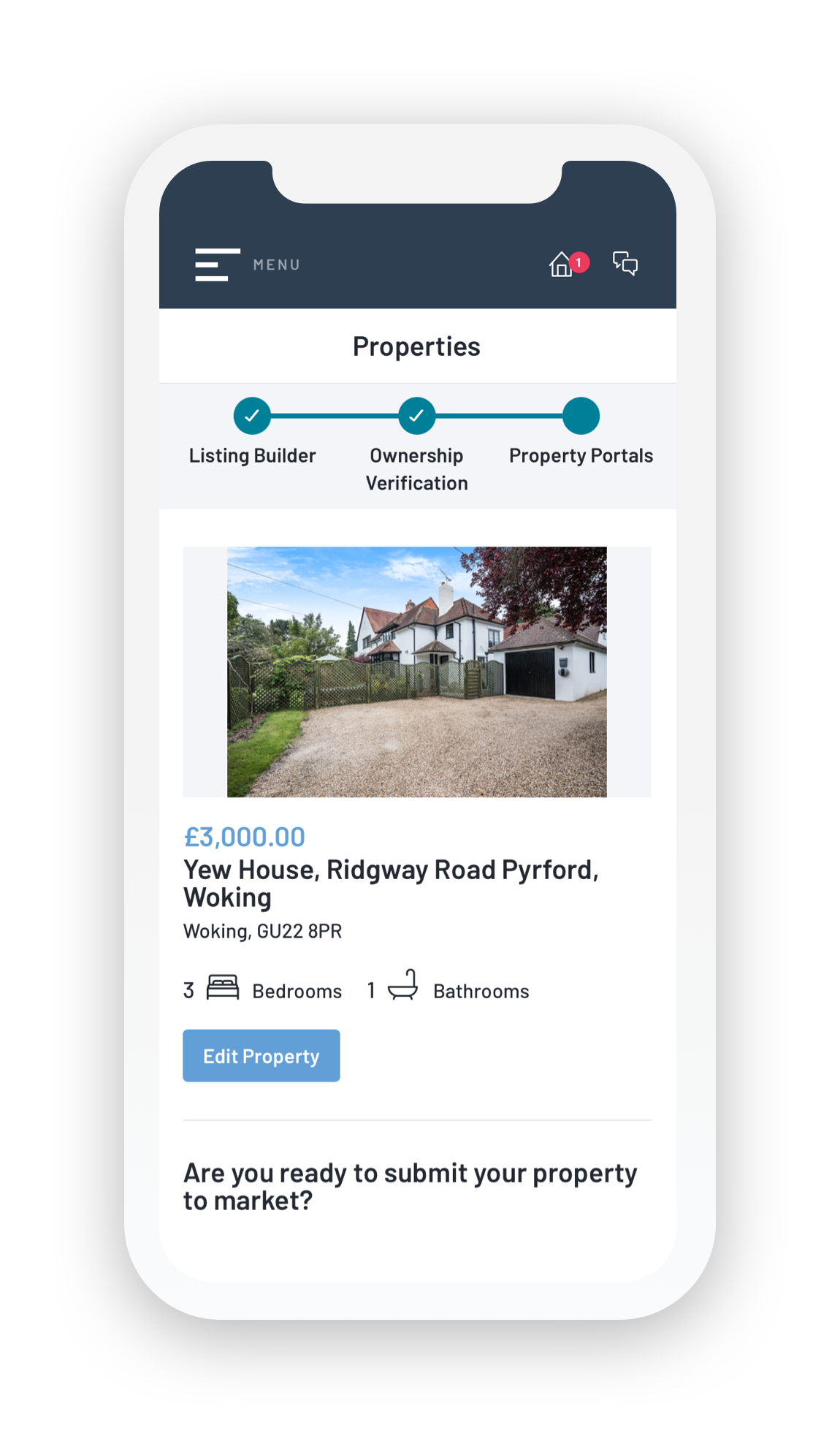
Task: Select the Property Portals step
Action: click(581, 417)
